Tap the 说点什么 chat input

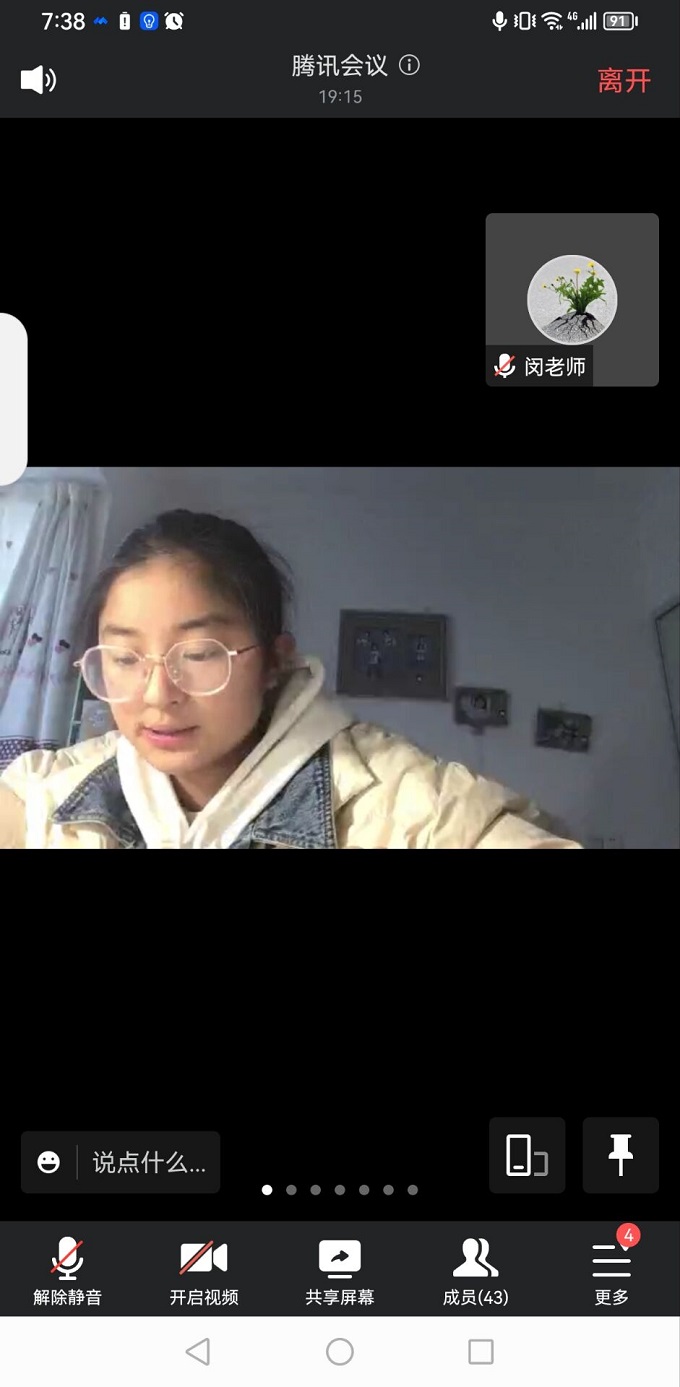149,1162
